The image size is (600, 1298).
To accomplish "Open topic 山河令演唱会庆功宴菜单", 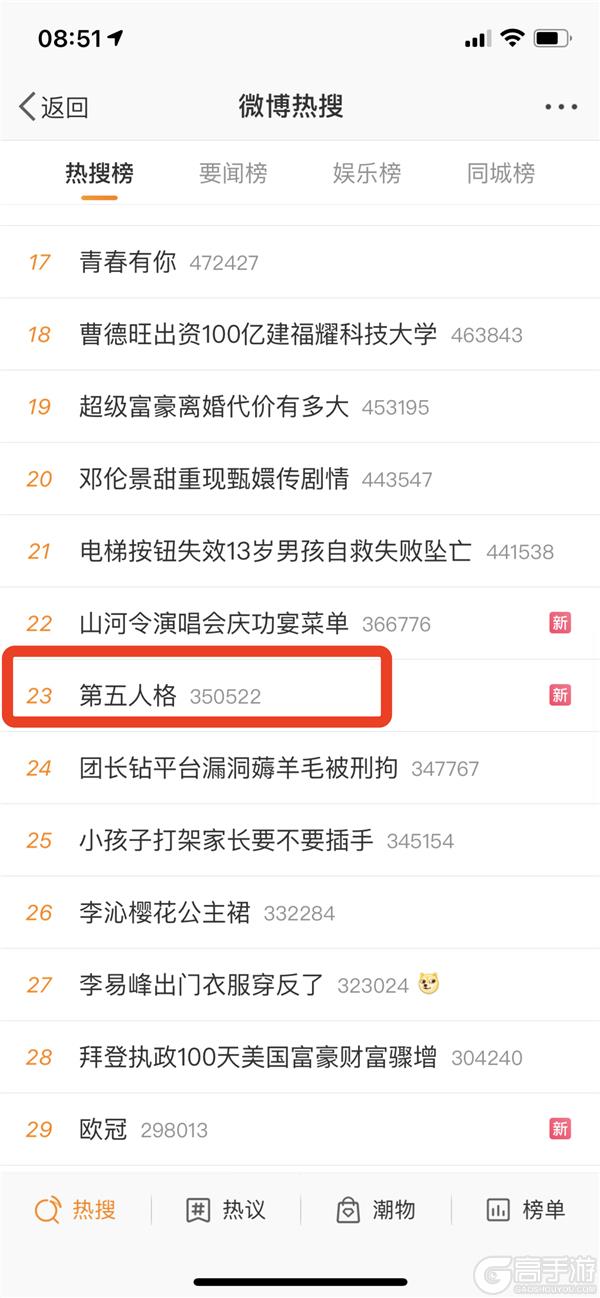I will click(x=300, y=623).
